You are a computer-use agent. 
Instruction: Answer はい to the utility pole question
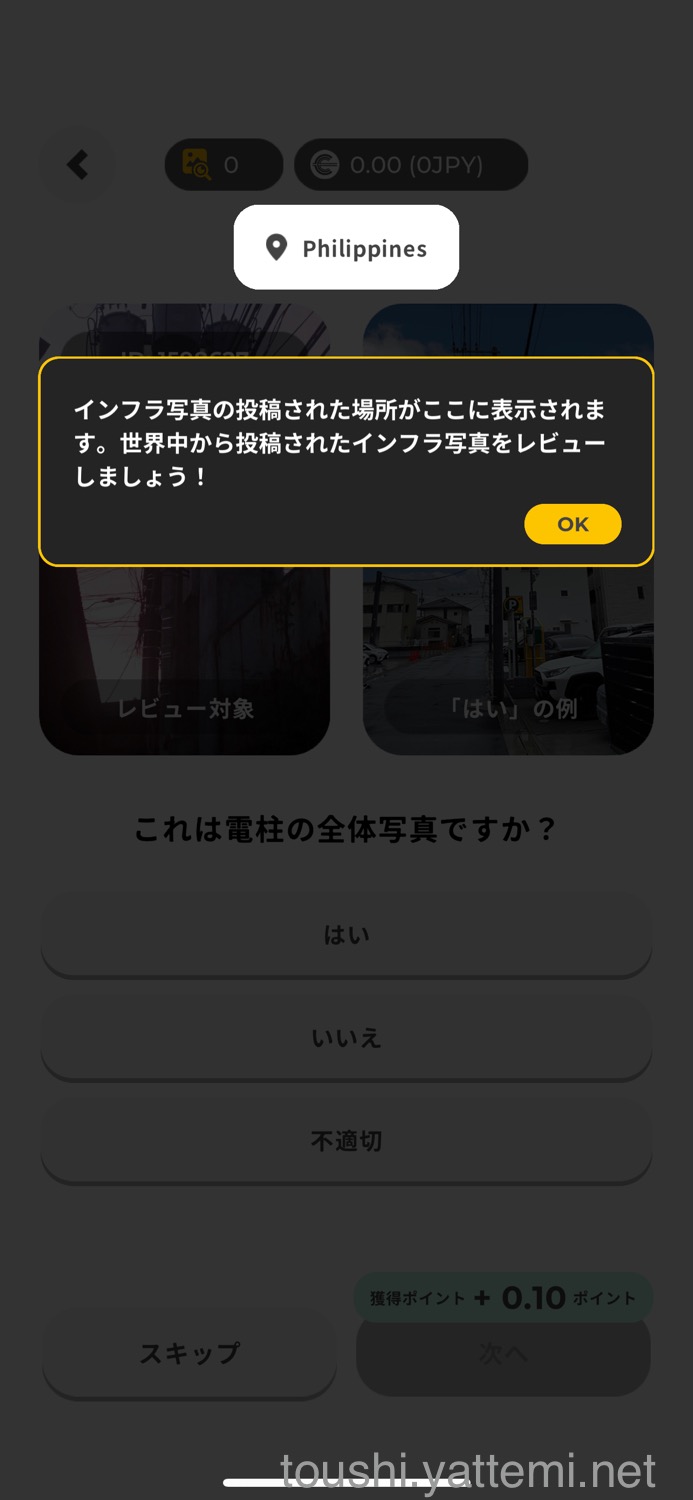[346, 935]
